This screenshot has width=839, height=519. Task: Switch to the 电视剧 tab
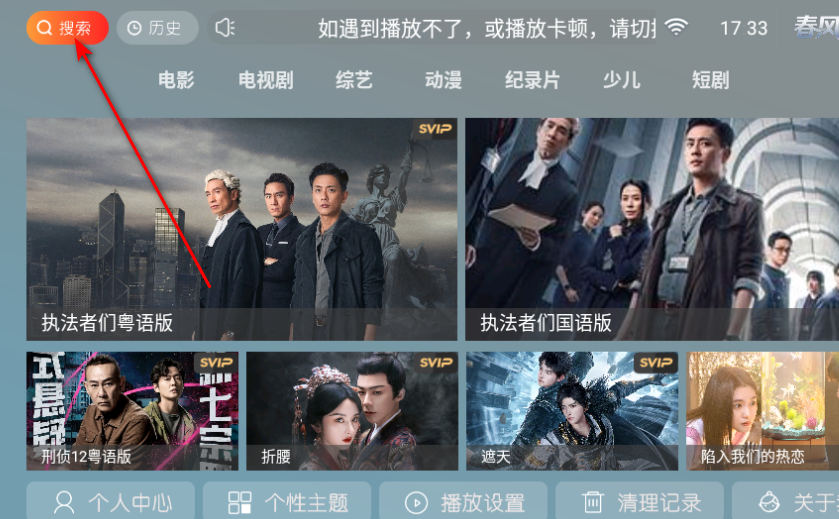266,81
